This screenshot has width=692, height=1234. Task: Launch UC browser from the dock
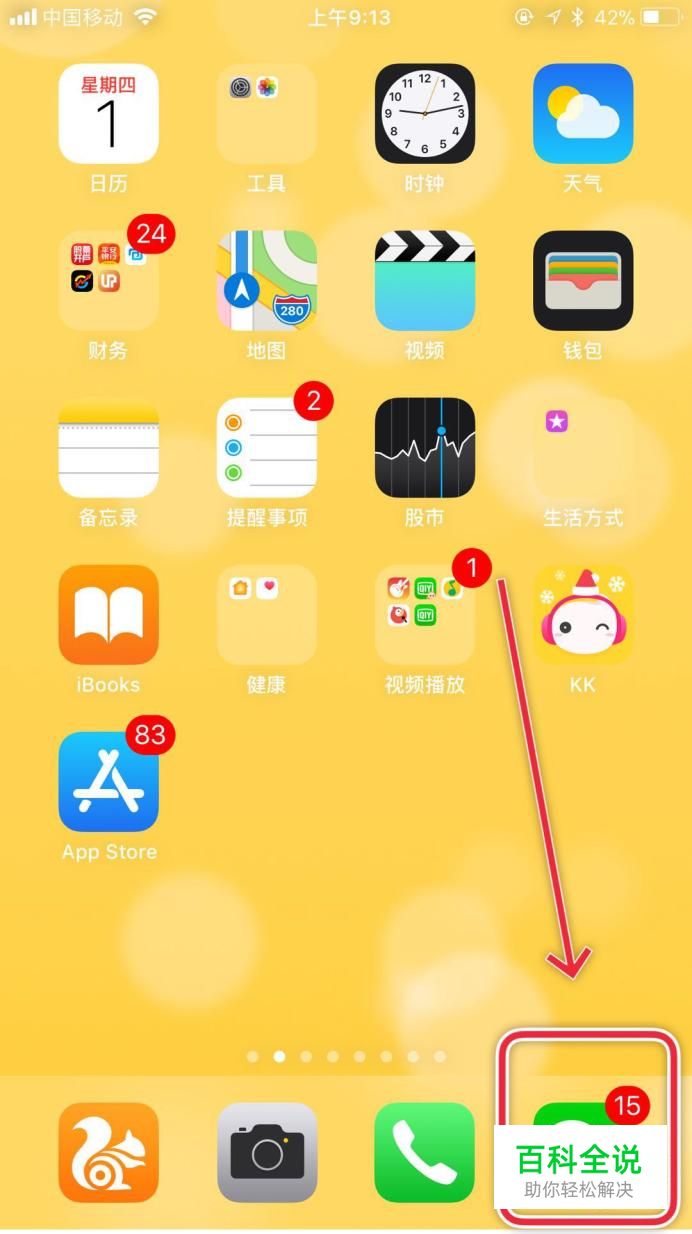pyautogui.click(x=108, y=1153)
